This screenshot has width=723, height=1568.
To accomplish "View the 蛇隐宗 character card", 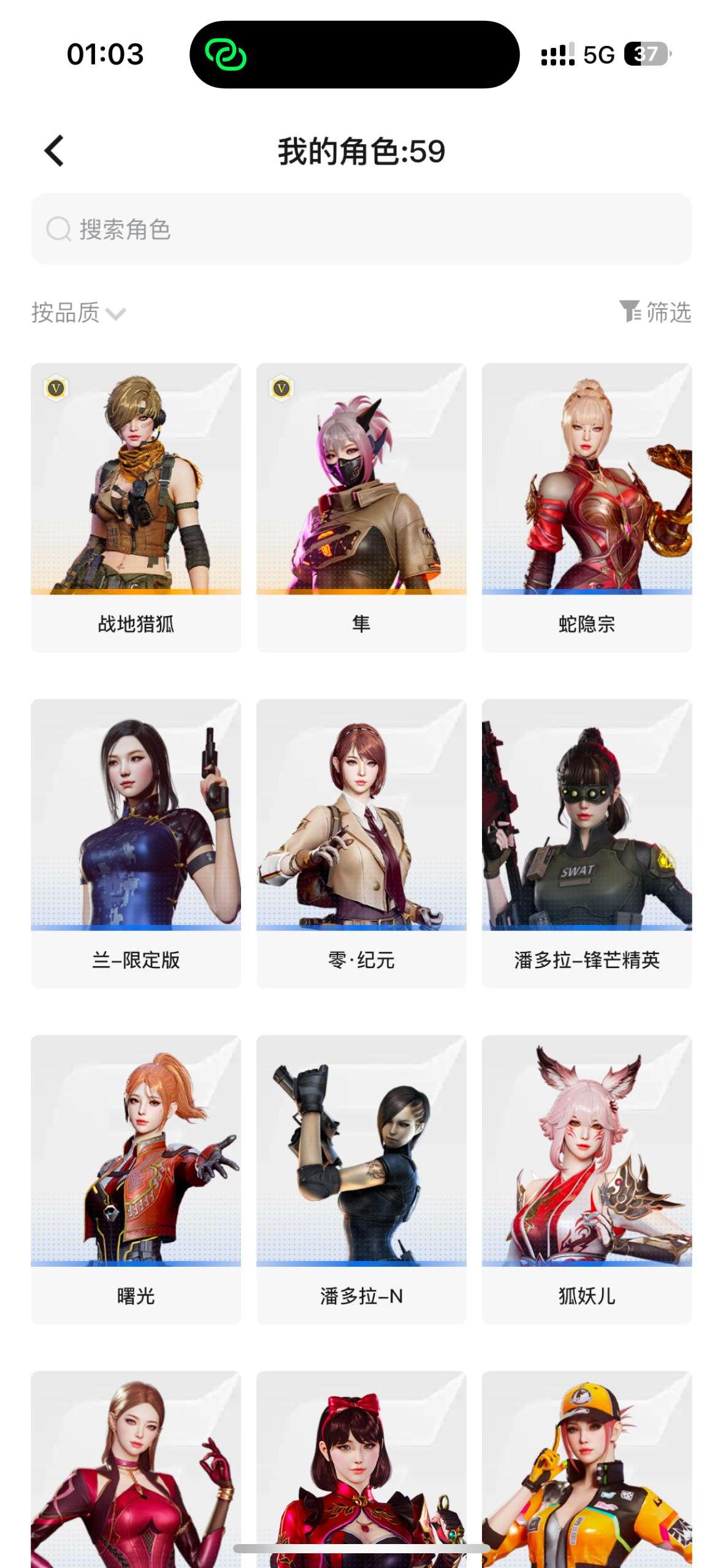I will click(x=587, y=507).
